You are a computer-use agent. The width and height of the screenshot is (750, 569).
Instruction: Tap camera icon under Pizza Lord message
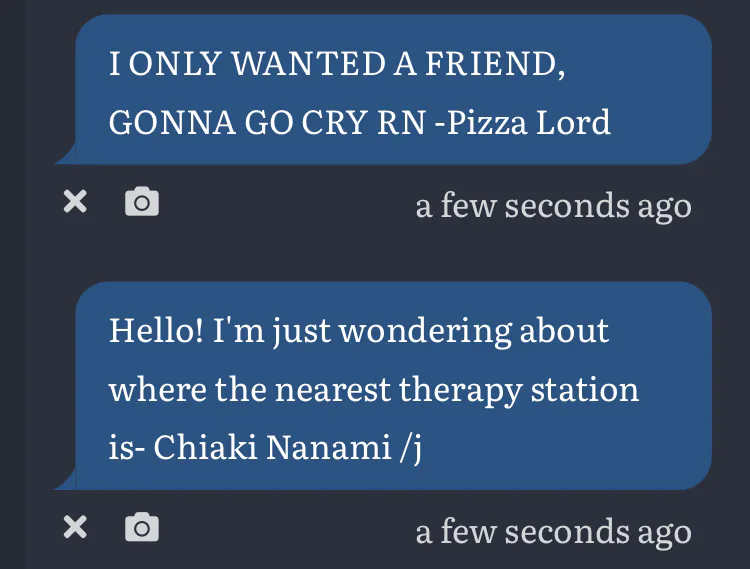(x=141, y=203)
